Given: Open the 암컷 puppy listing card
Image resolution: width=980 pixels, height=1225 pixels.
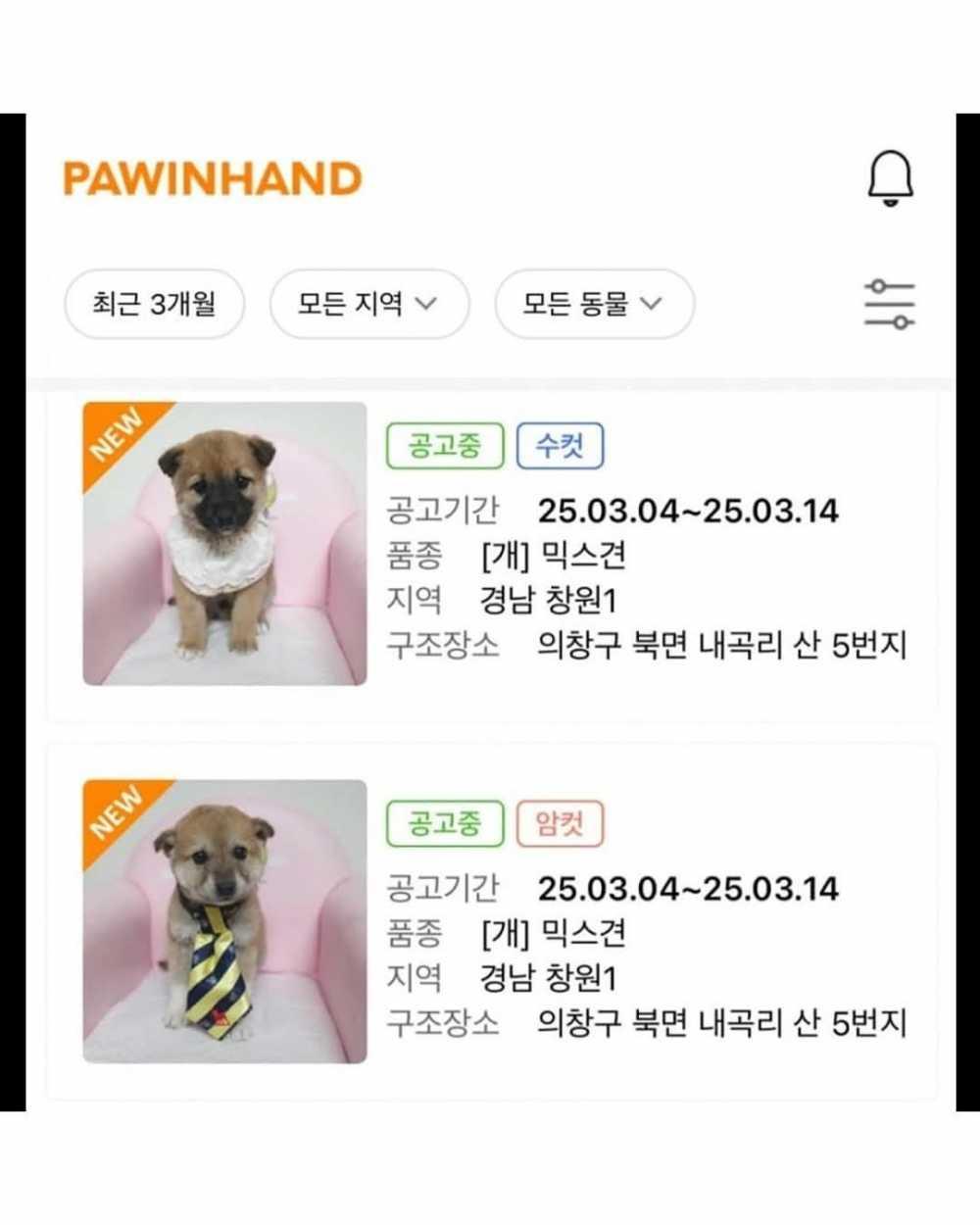Looking at the screenshot, I should click(490, 921).
